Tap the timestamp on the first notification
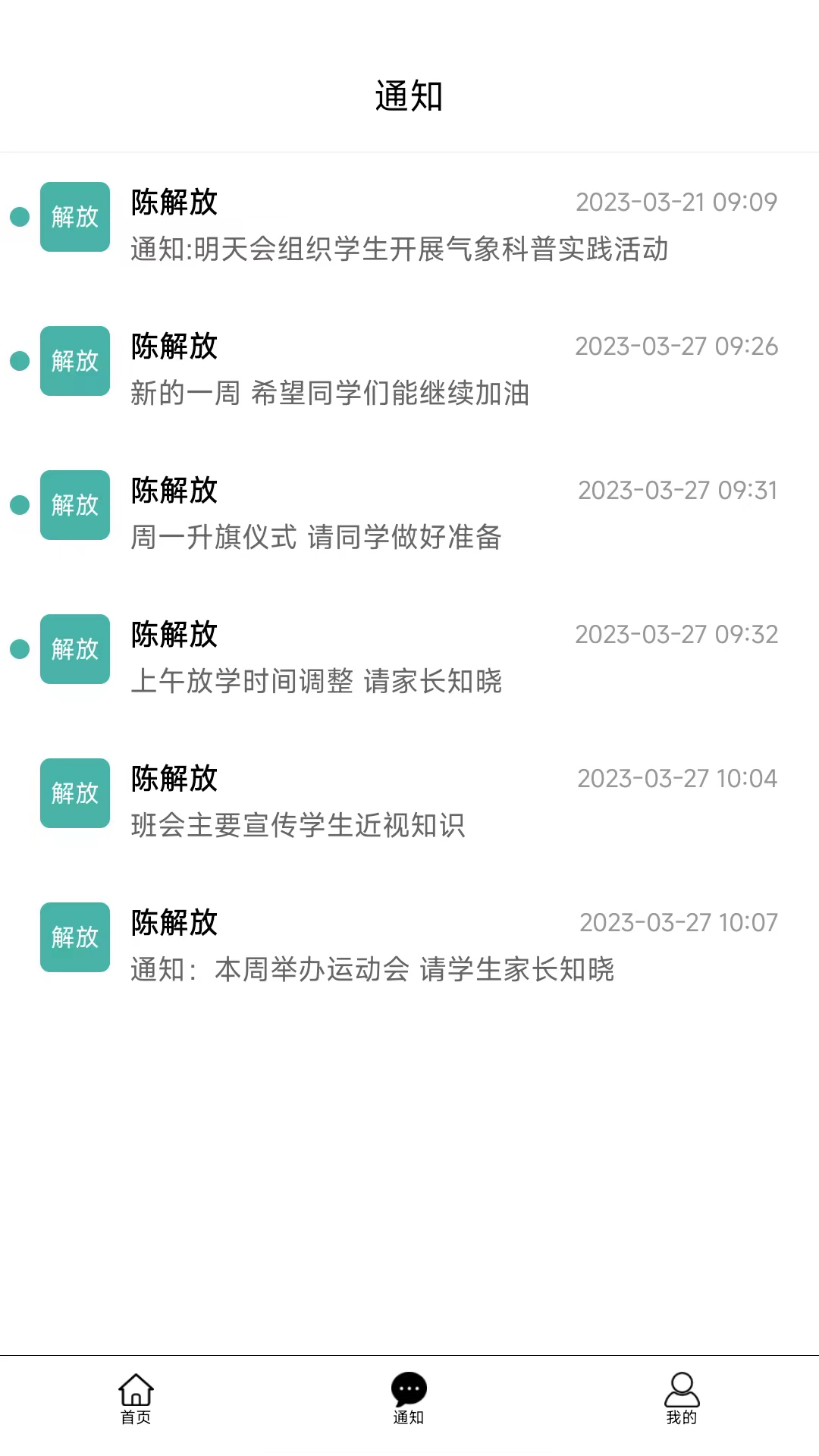 tap(677, 202)
